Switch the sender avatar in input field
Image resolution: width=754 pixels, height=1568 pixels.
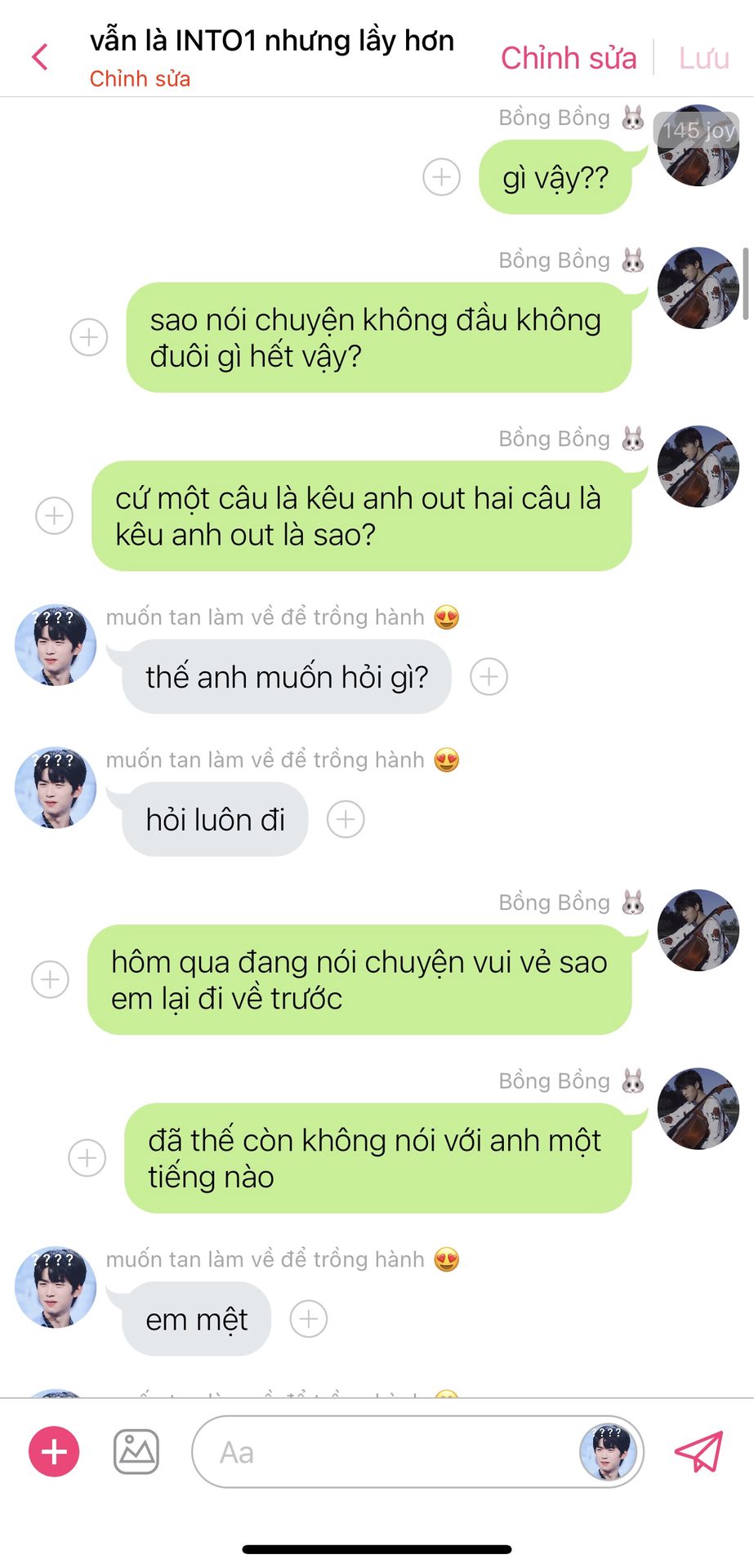(607, 1452)
